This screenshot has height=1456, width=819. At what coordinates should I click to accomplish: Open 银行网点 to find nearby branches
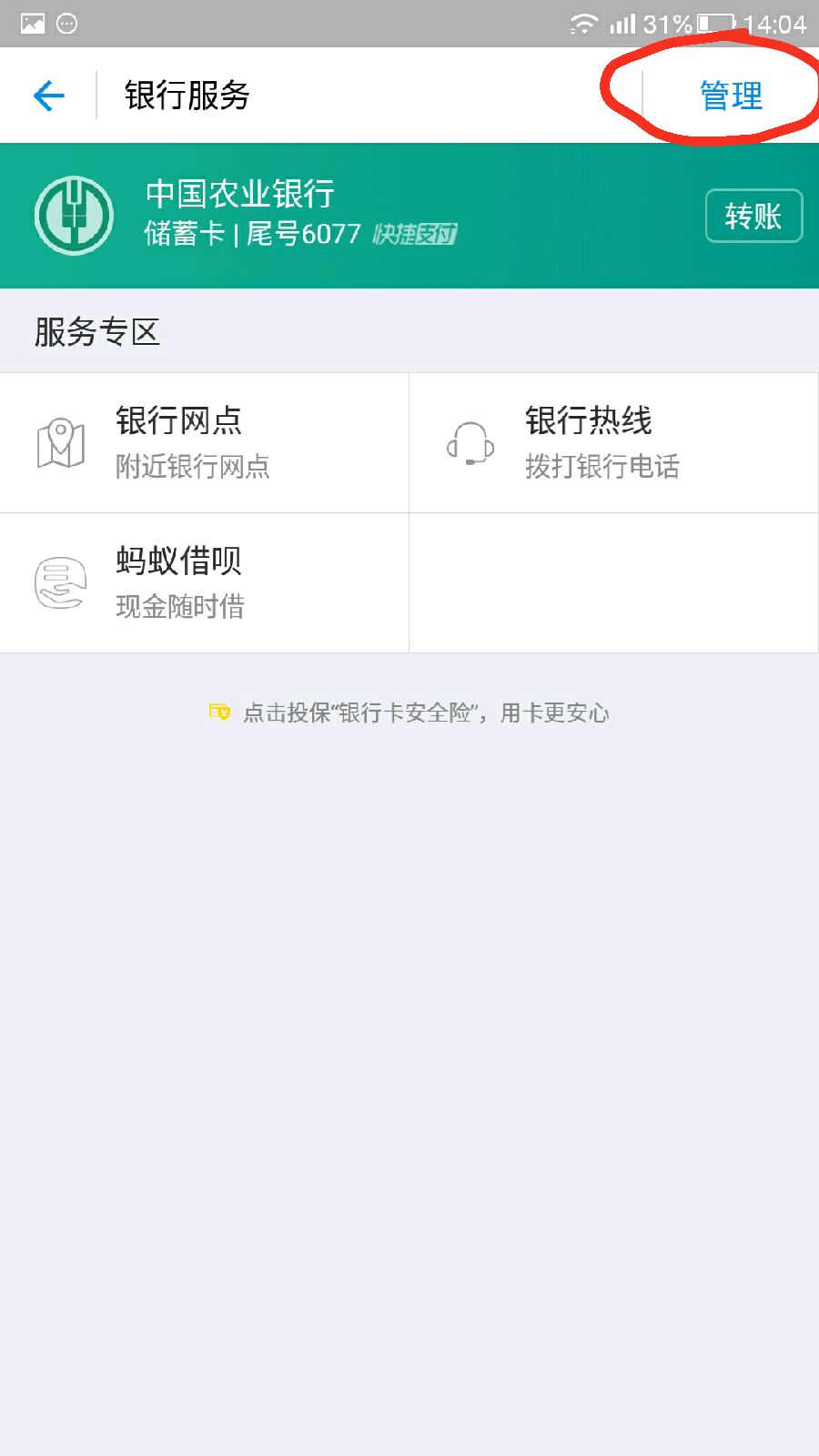[204, 443]
